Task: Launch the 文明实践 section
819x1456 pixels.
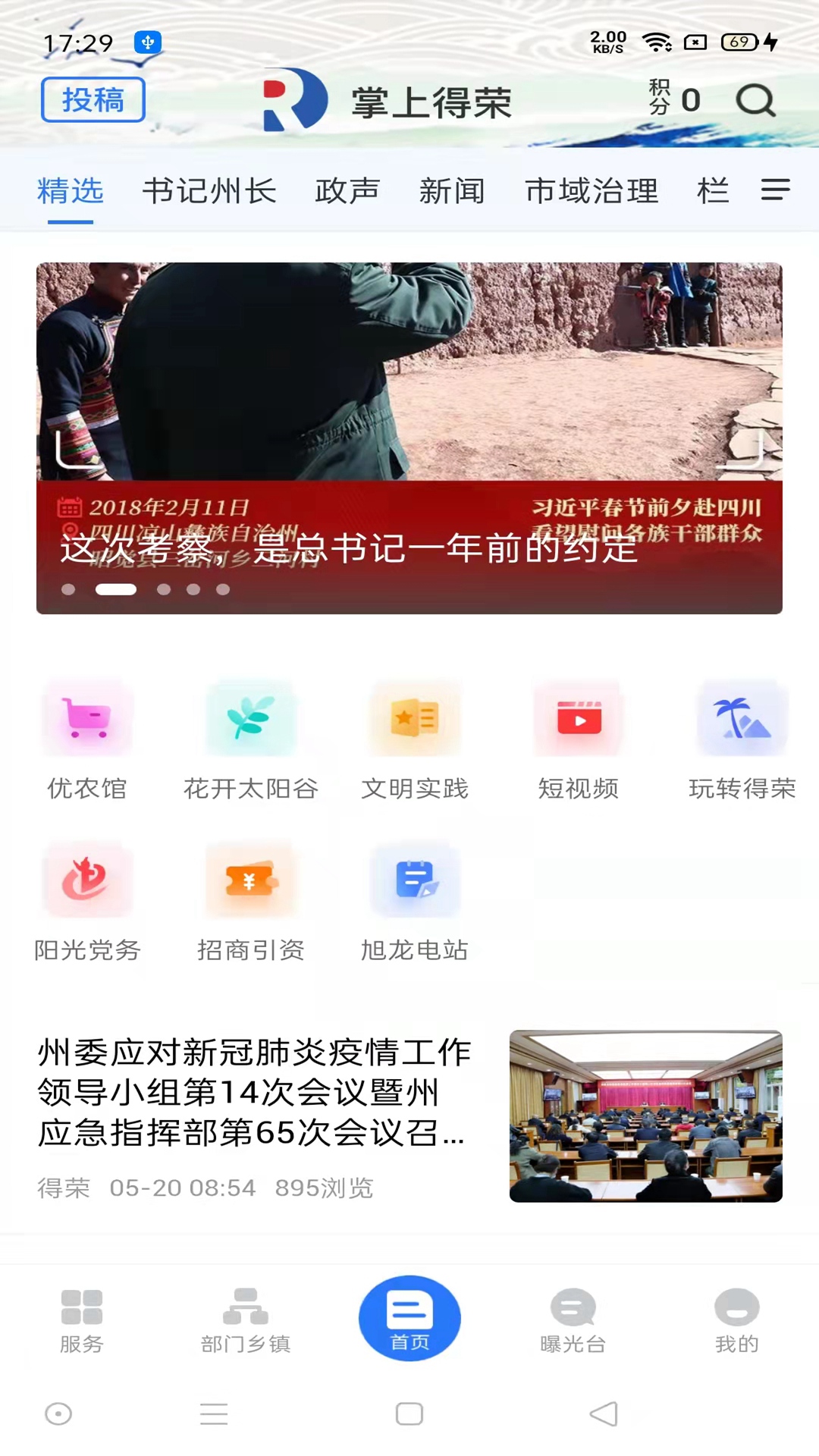Action: 415,741
